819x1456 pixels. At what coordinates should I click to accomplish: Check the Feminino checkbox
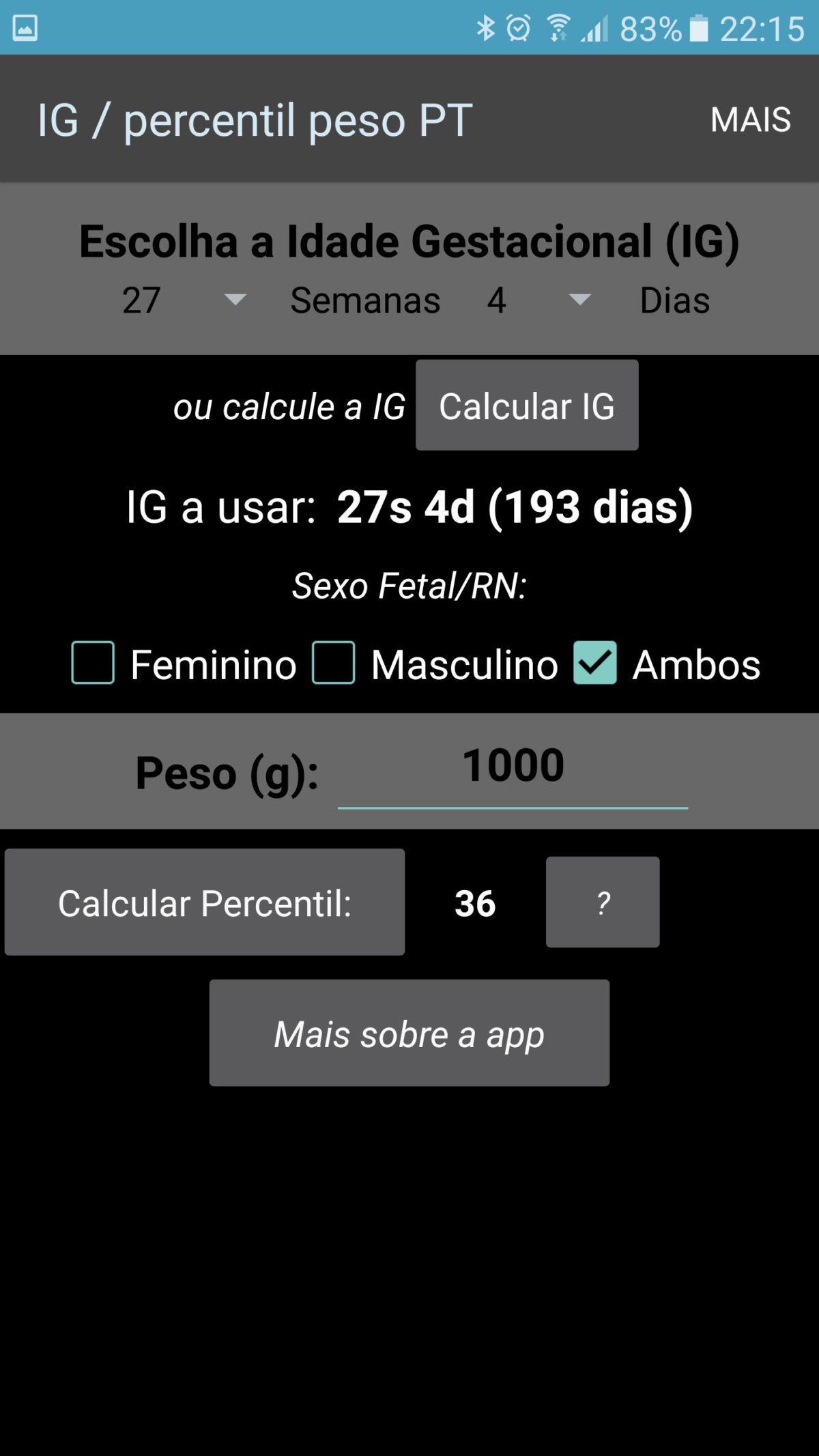tap(92, 662)
